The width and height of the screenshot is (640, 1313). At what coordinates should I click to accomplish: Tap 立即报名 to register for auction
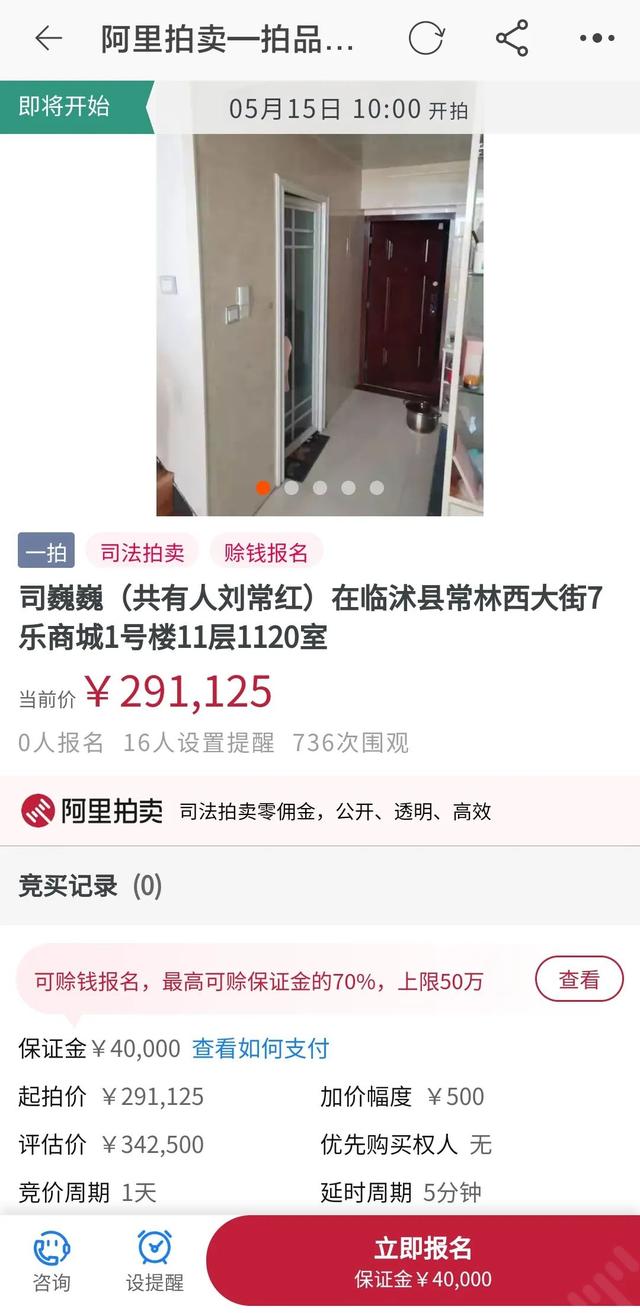tap(423, 1261)
